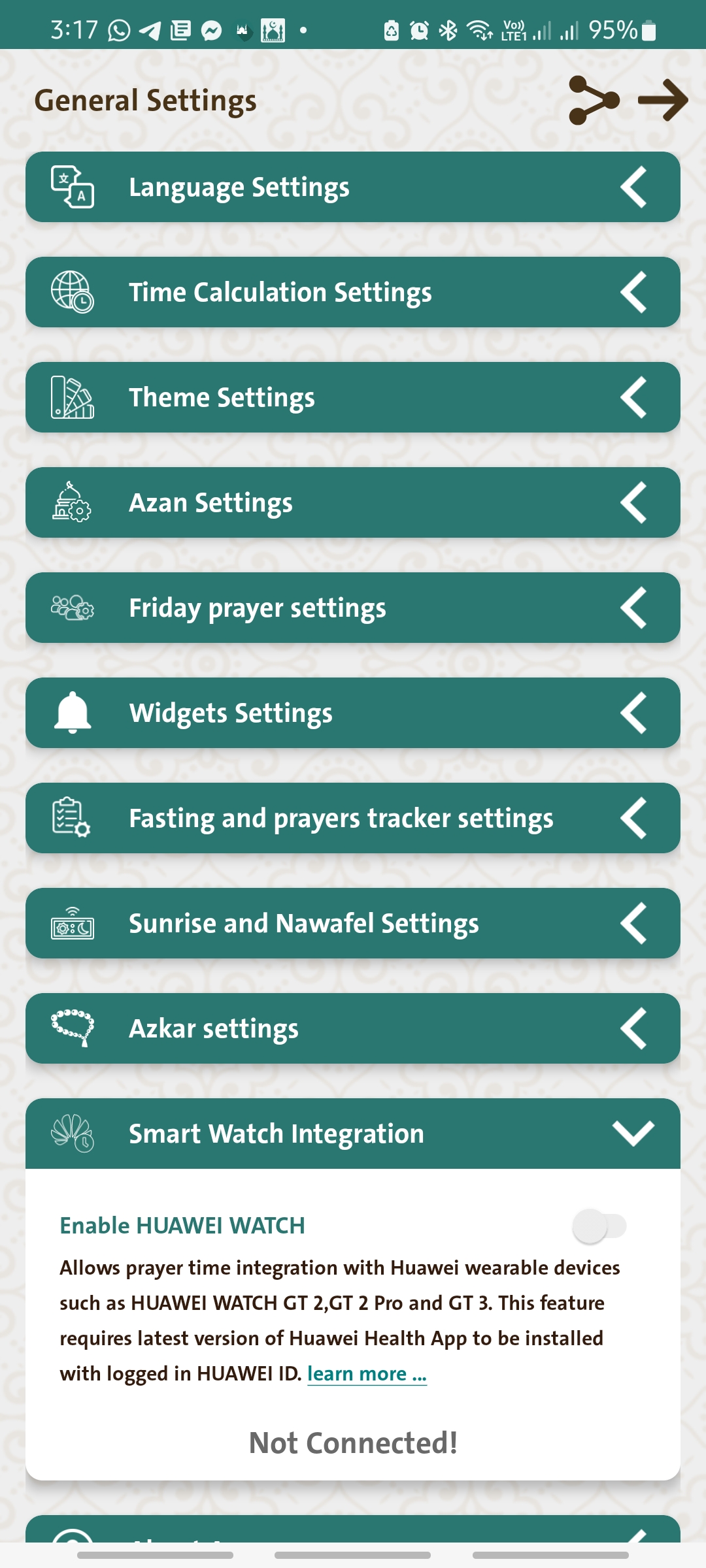Viewport: 706px width, 1568px height.
Task: Click the color palette icon beside Theme Settings
Action: [x=72, y=397]
